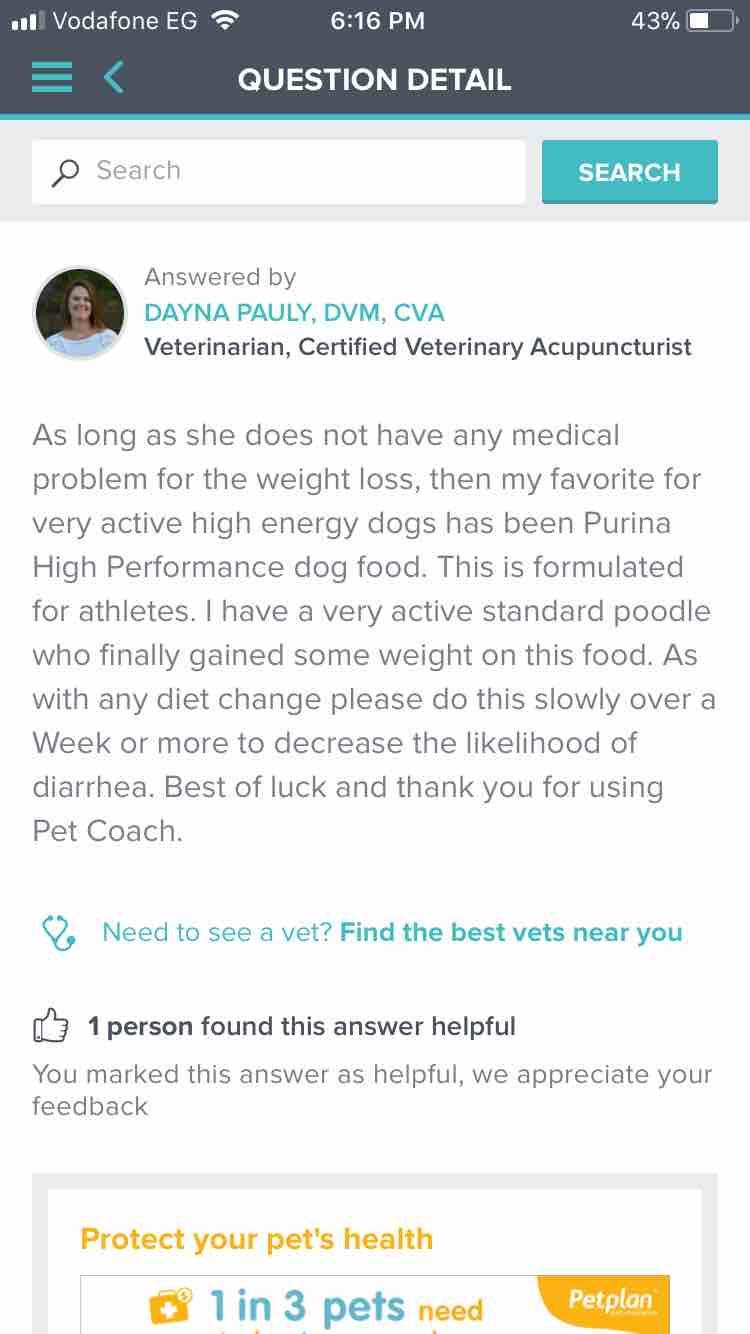
Task: Go back to previous screen
Action: [114, 78]
